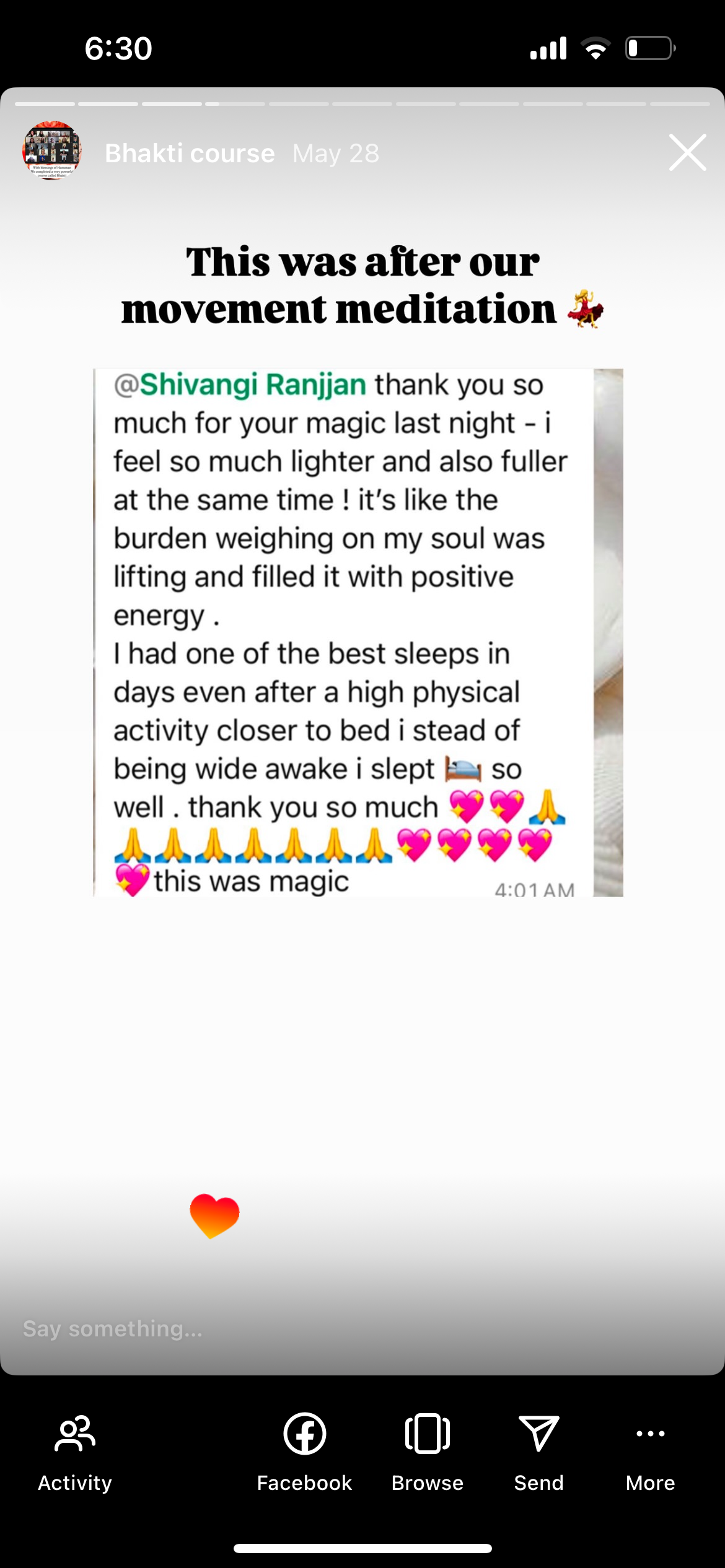Share the story to Facebook

(x=304, y=1450)
